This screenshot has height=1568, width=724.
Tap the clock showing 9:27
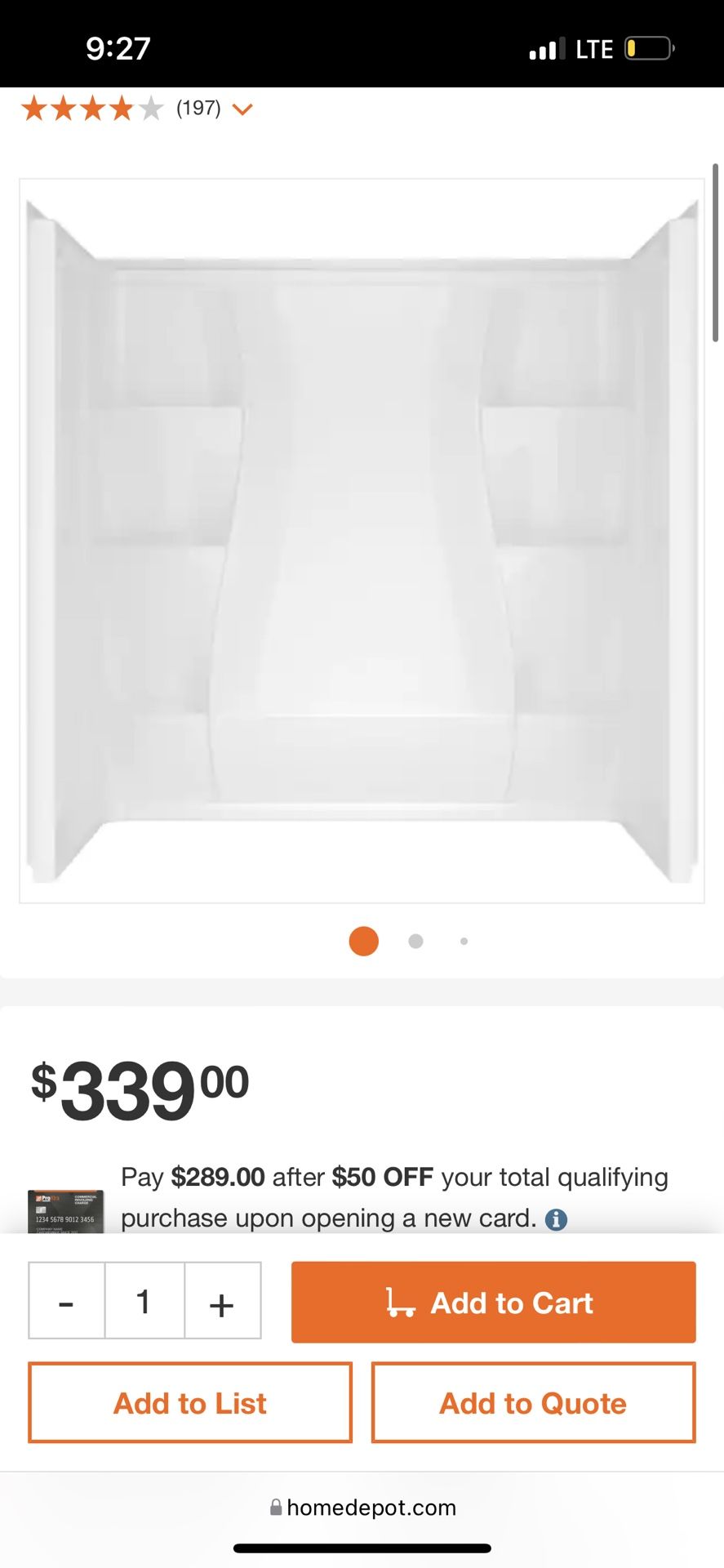coord(120,47)
